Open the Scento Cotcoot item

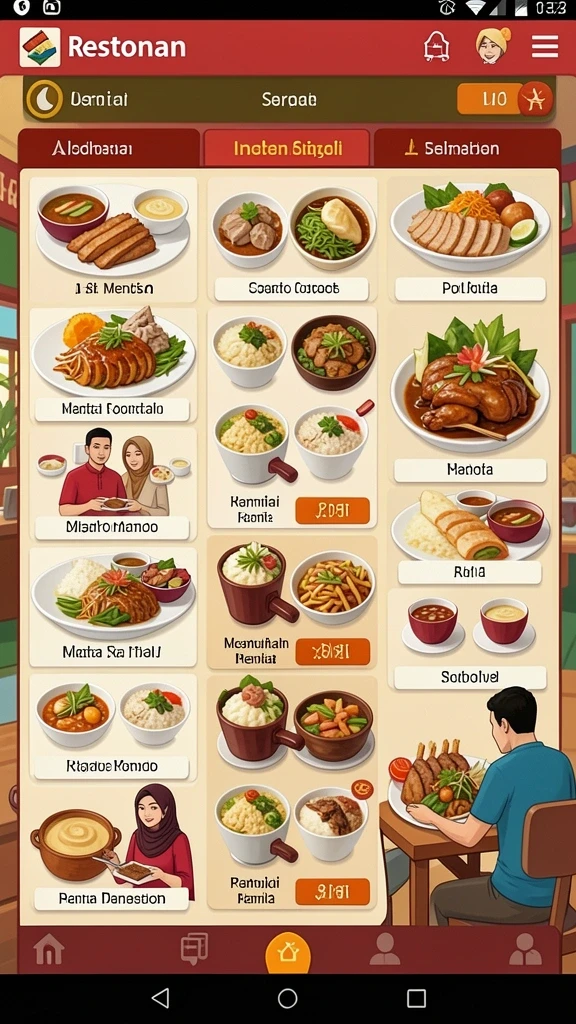click(291, 240)
